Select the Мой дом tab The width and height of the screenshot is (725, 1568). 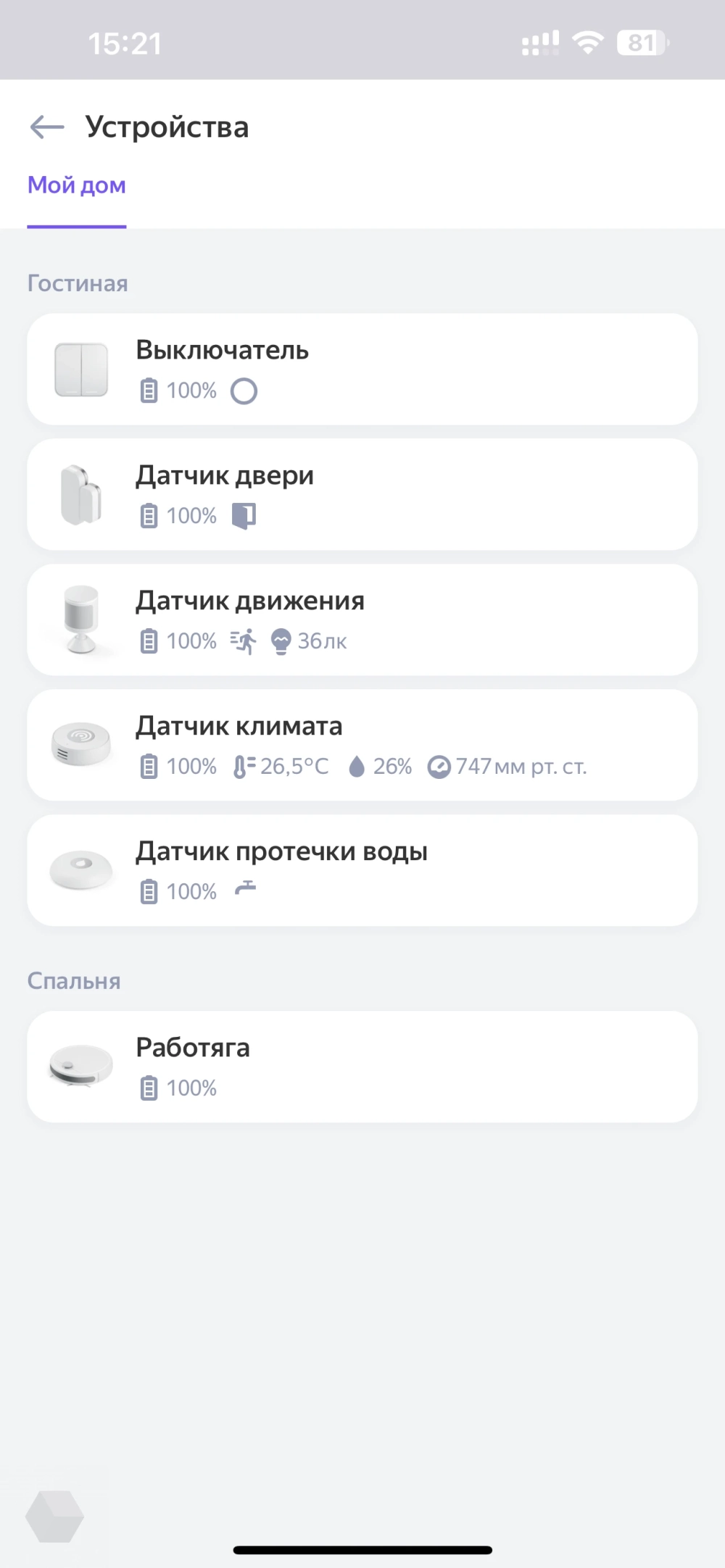coord(77,186)
